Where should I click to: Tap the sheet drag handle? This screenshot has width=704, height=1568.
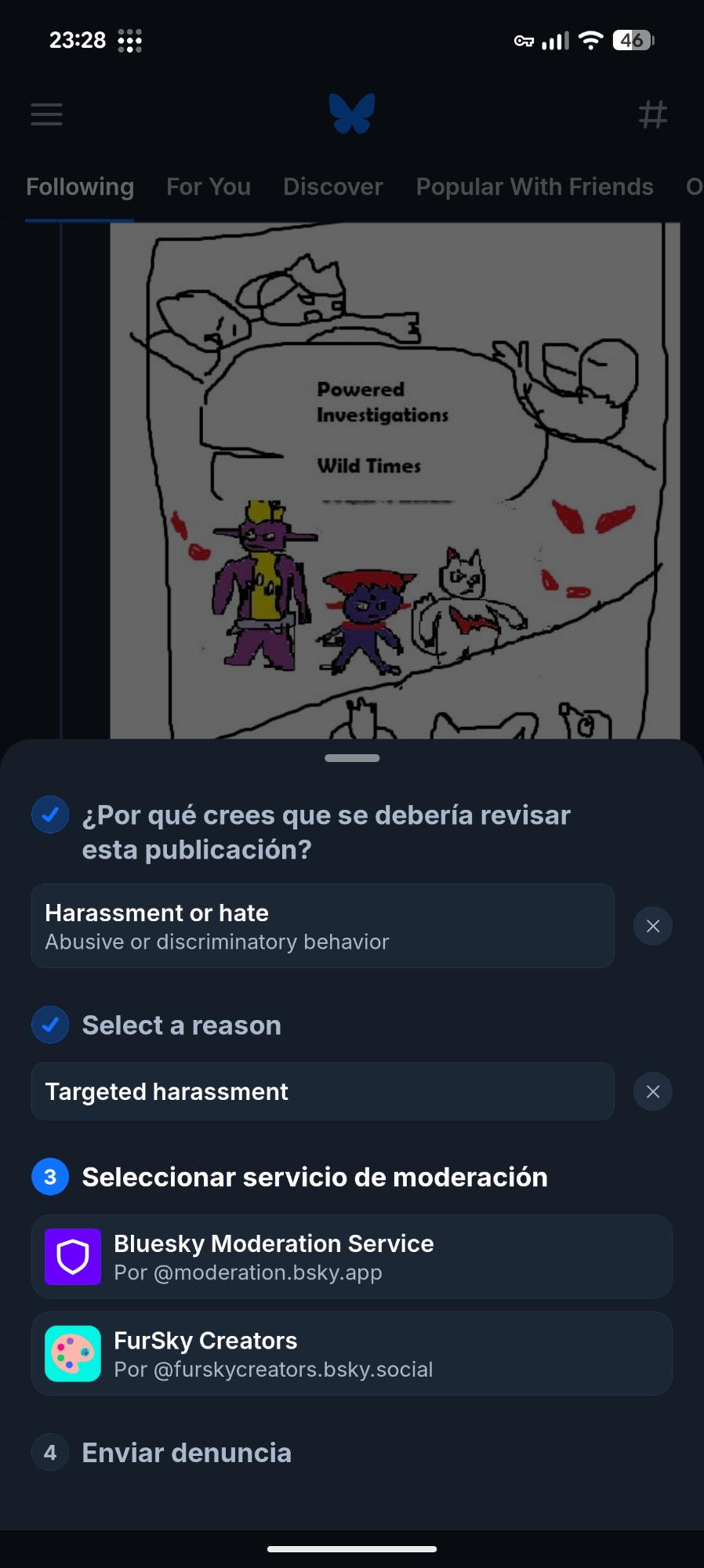coord(352,758)
